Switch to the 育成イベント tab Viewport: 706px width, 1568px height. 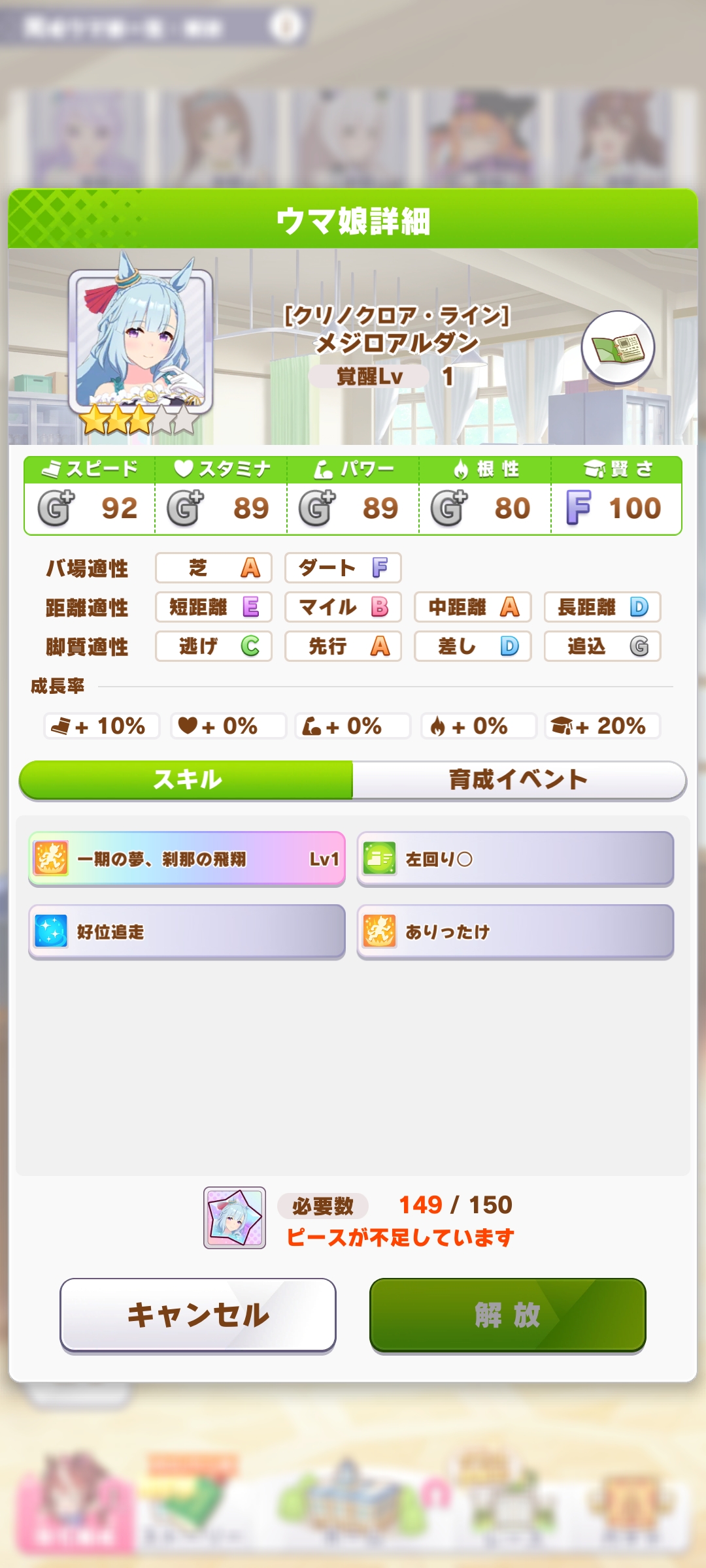tap(519, 779)
